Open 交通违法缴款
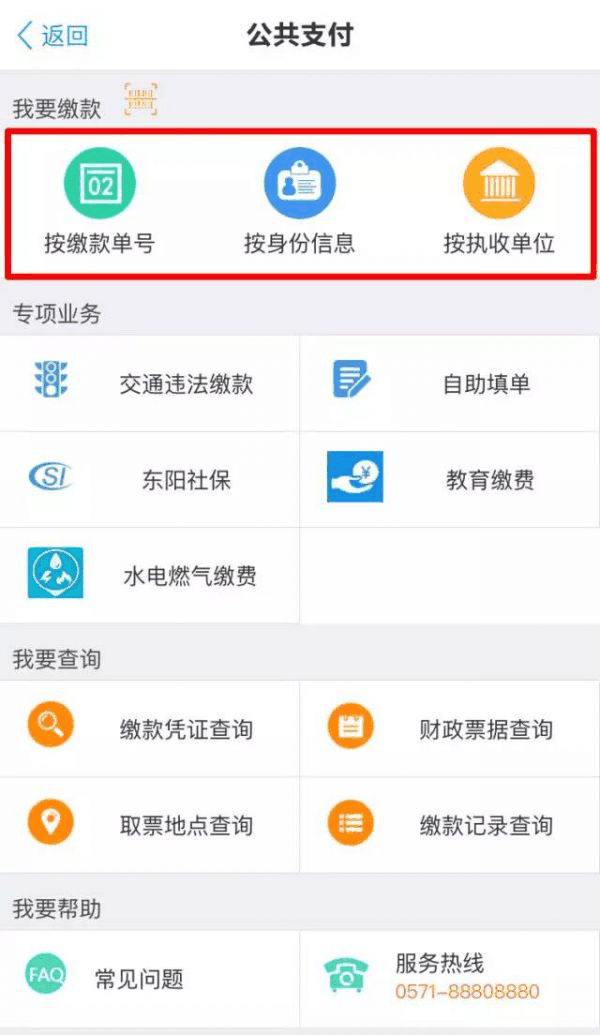 (150, 383)
